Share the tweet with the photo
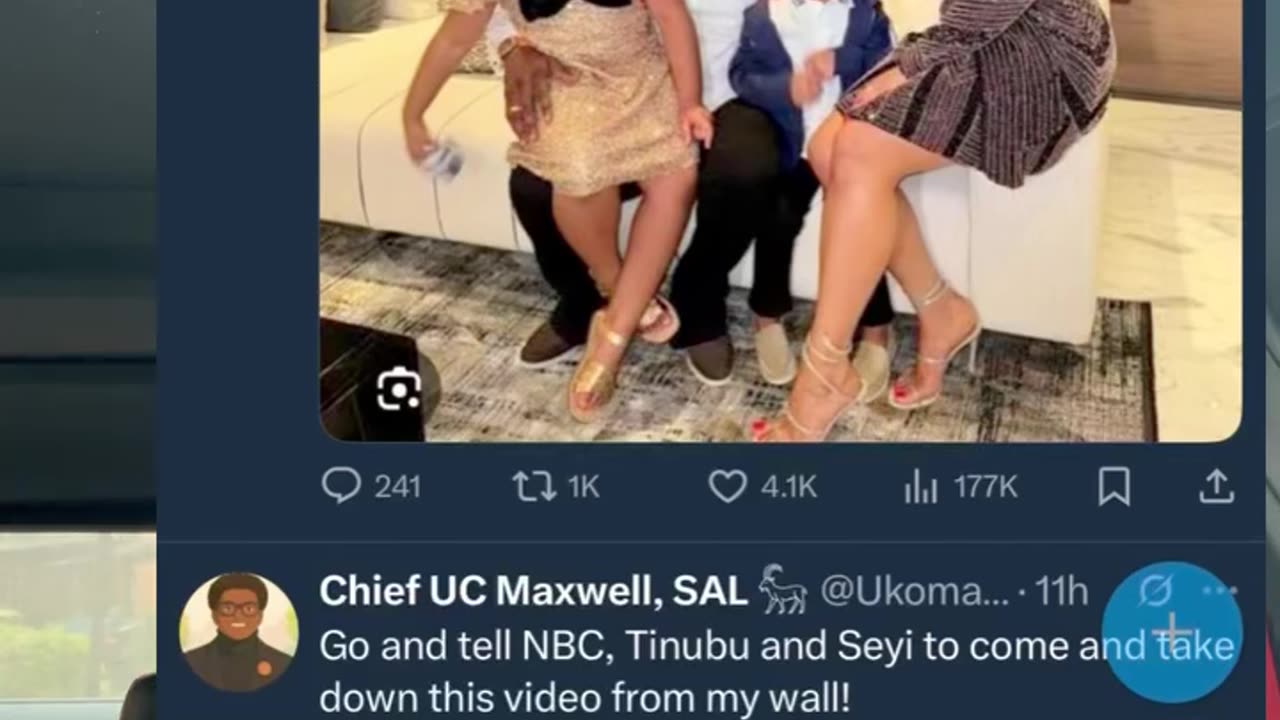 (x=1215, y=487)
